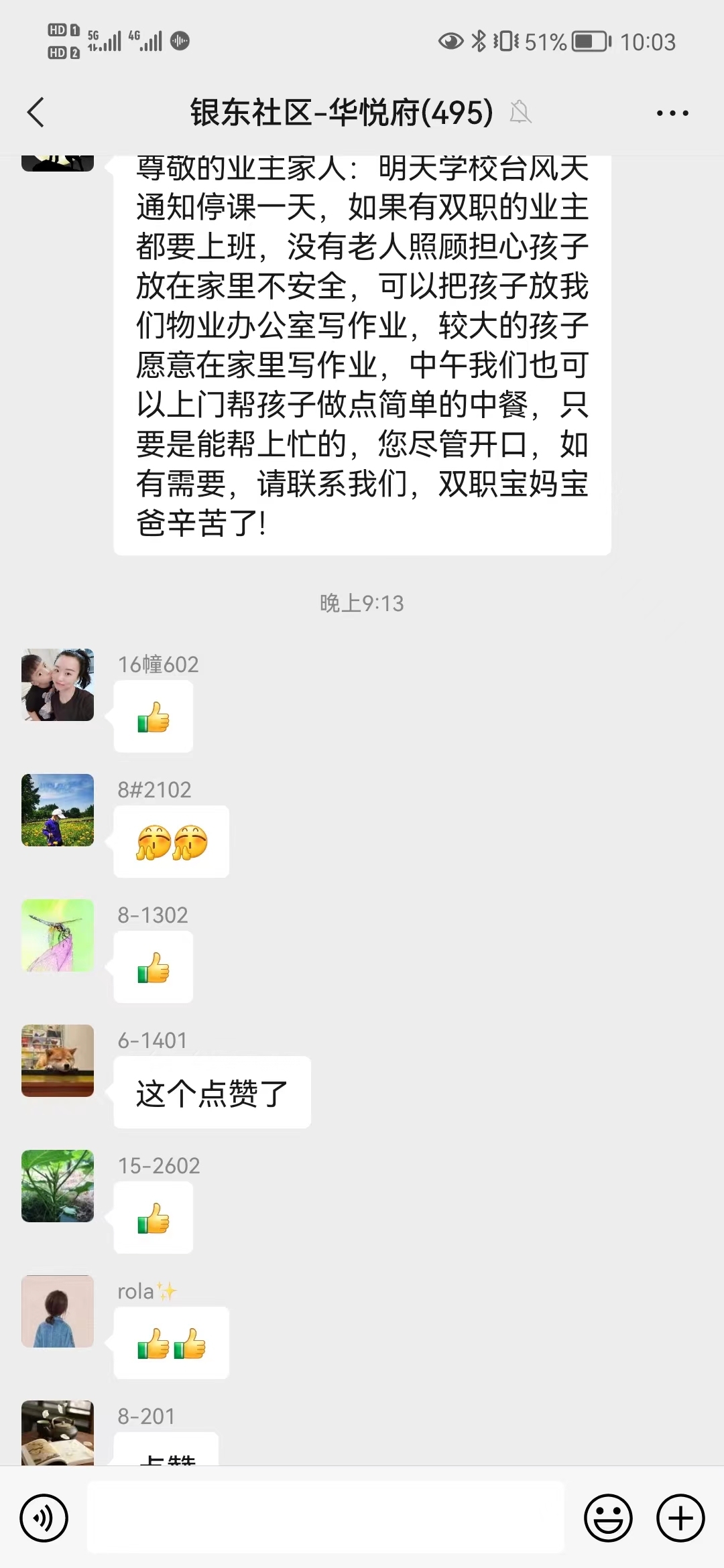Viewport: 724px width, 1568px height.
Task: Open avatar of member 15-2602
Action: pos(58,1186)
